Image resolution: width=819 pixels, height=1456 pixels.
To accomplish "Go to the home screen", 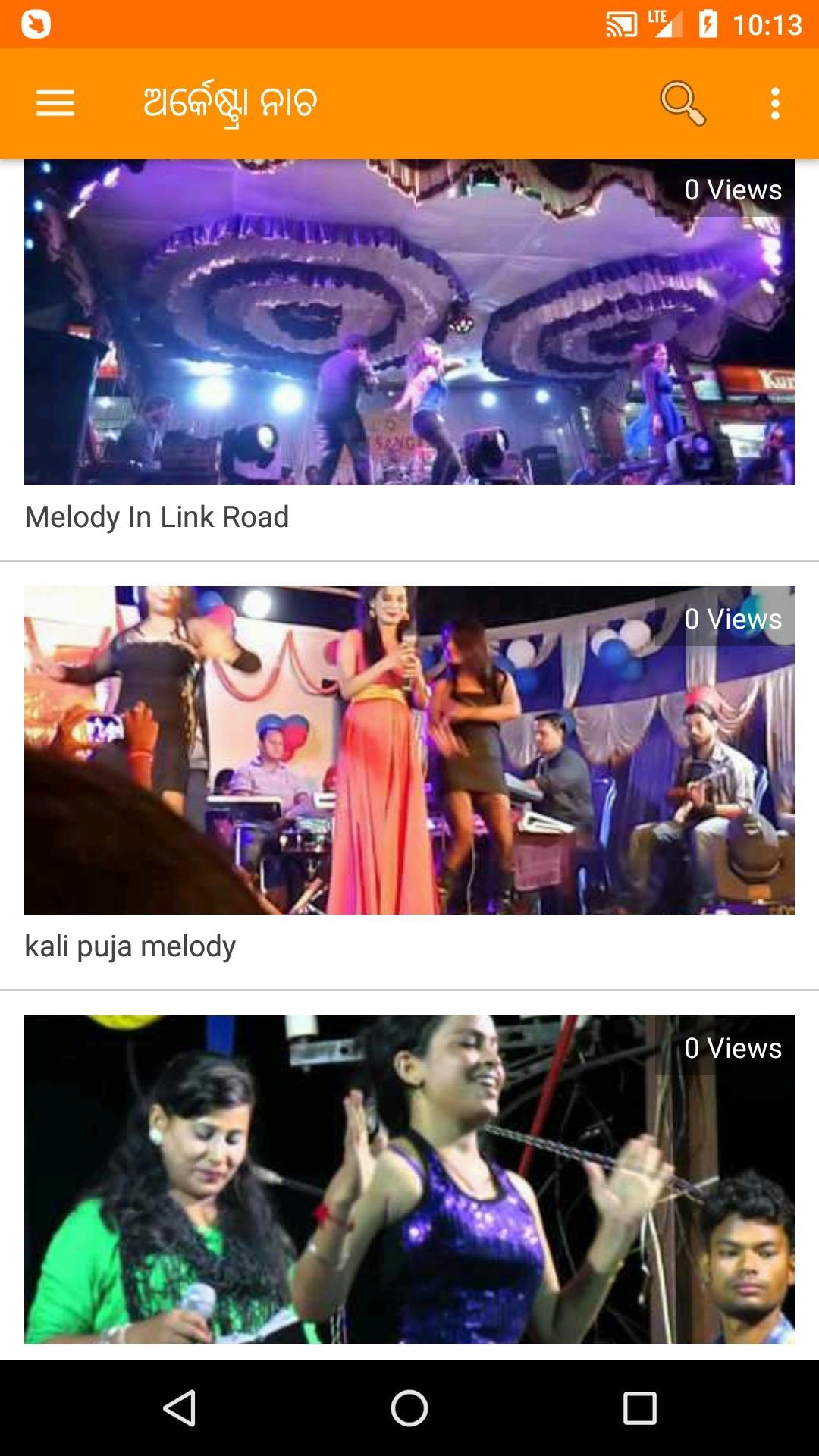I will [x=409, y=1408].
